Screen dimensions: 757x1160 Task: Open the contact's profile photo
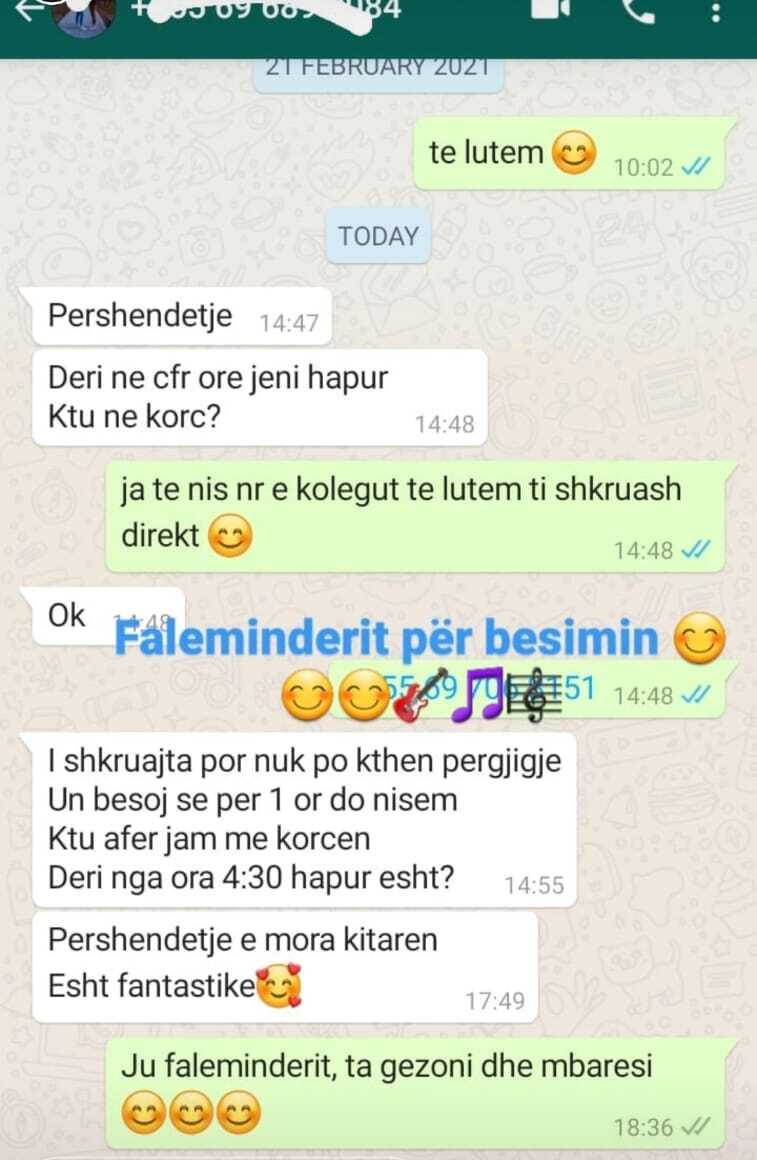pyautogui.click(x=84, y=12)
